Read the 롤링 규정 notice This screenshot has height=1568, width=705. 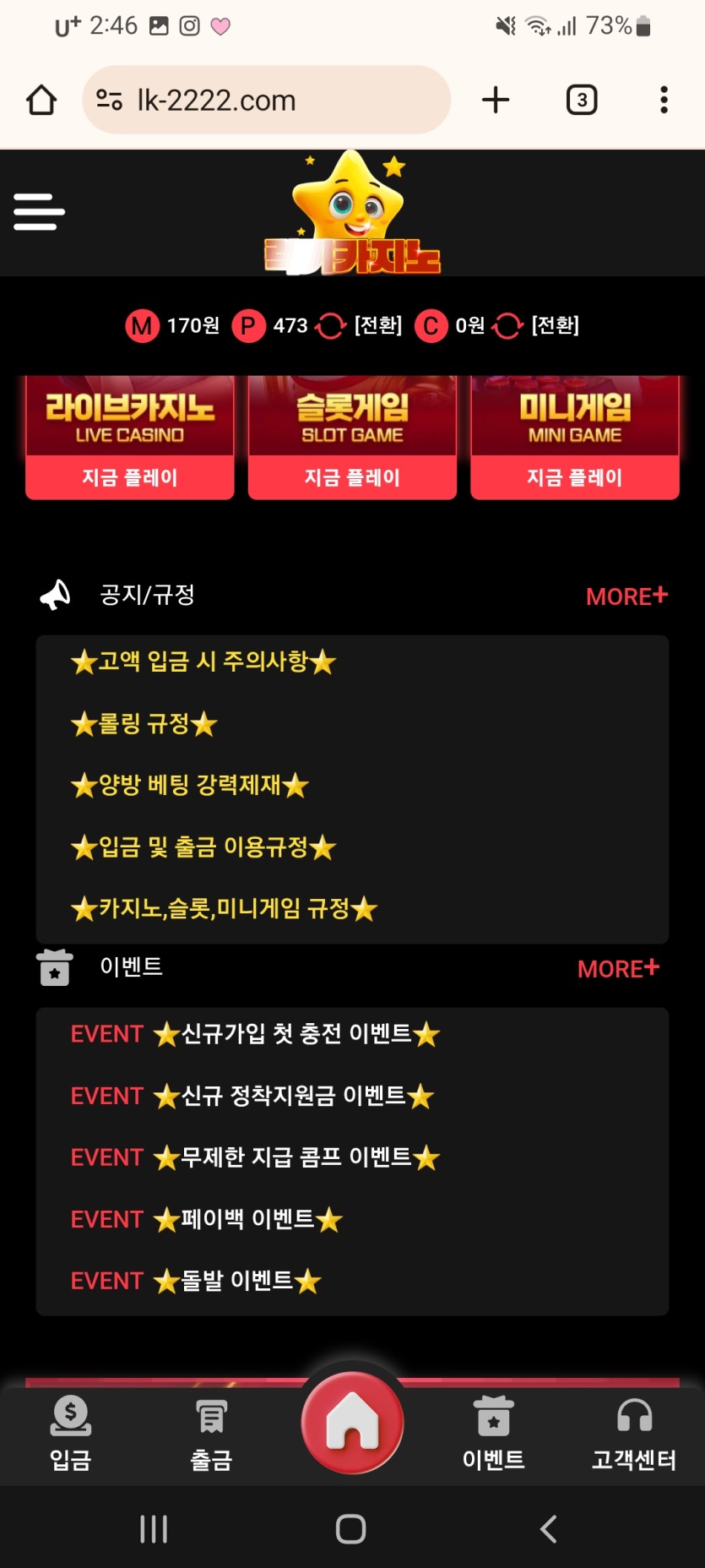(x=144, y=724)
